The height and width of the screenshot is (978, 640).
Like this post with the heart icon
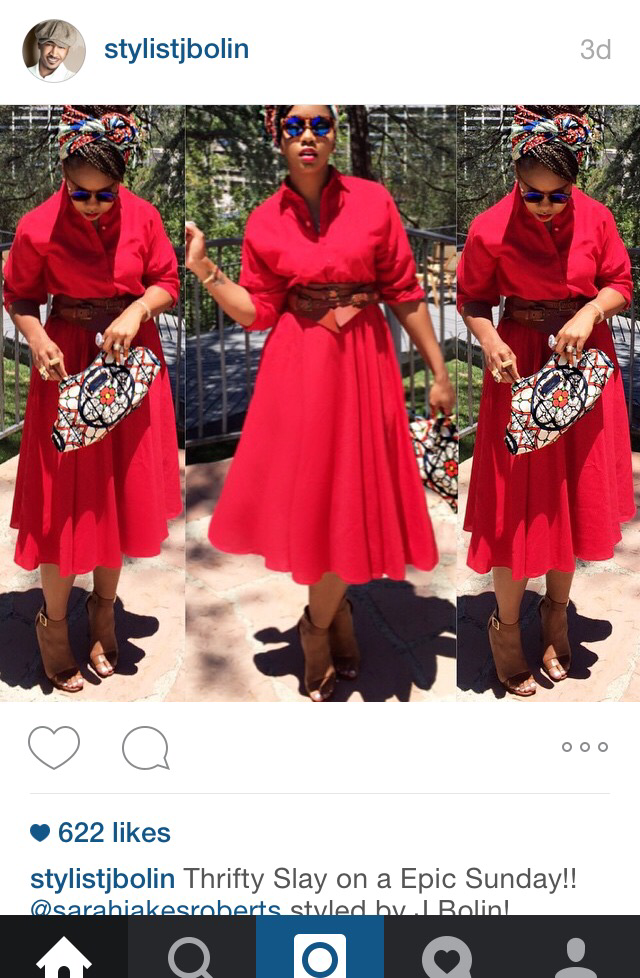pyautogui.click(x=54, y=747)
